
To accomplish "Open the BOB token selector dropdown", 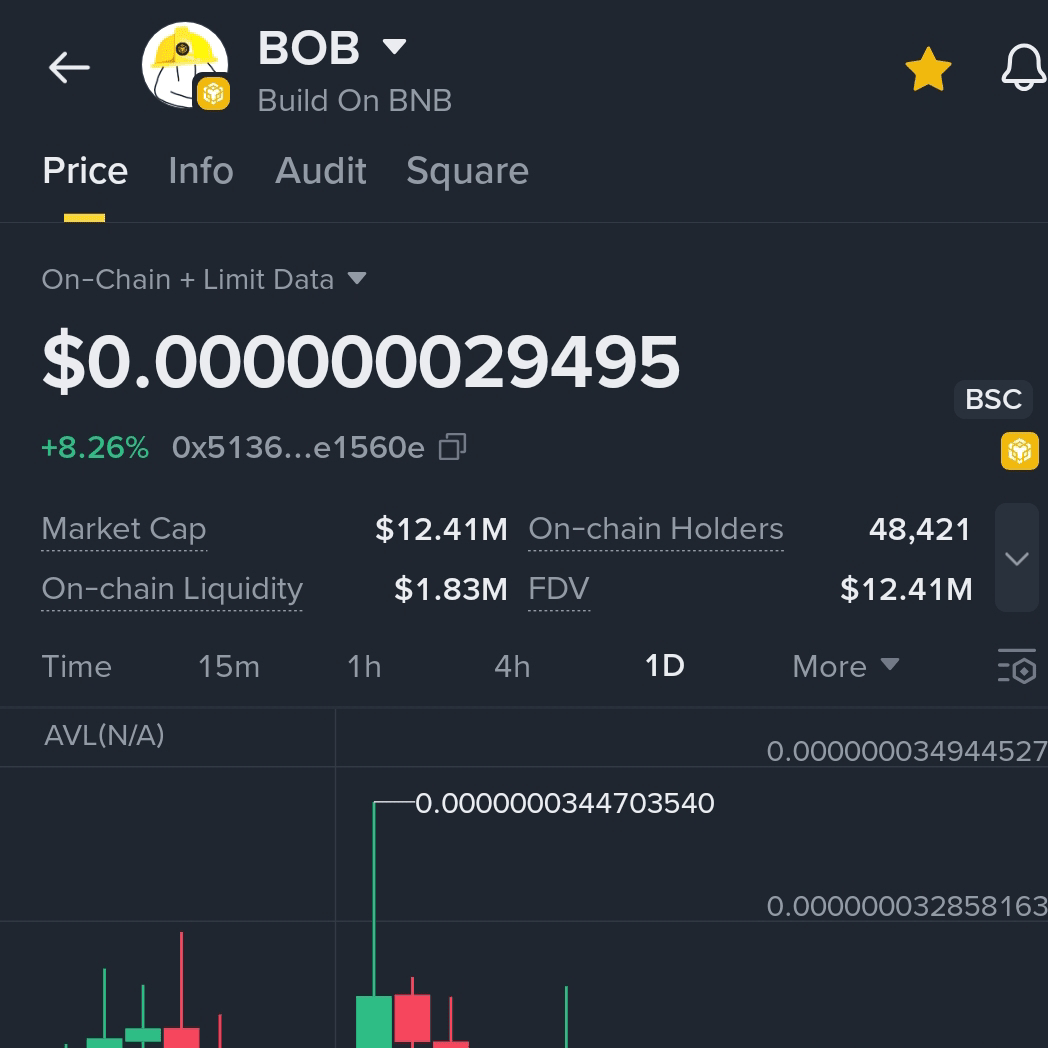I will click(x=394, y=46).
